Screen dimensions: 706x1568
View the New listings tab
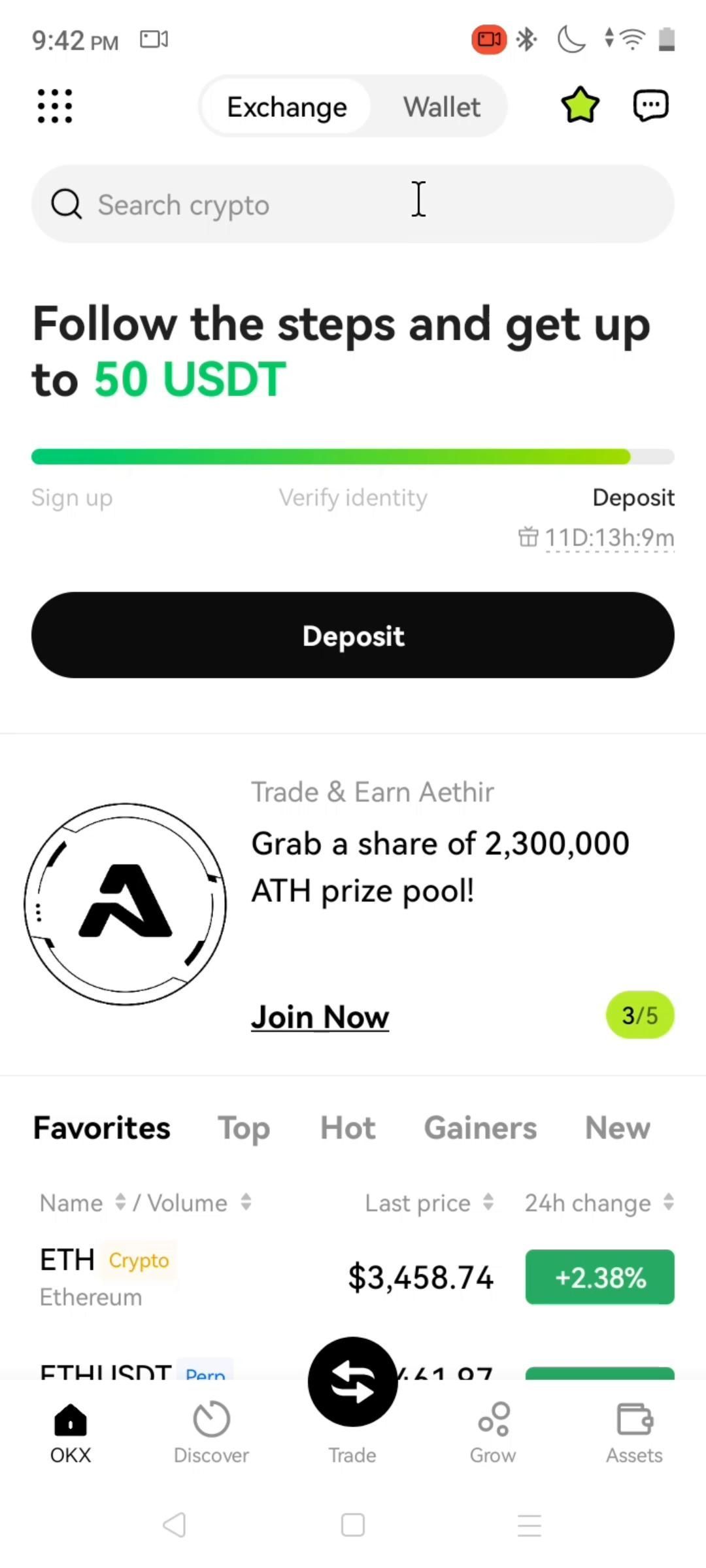[617, 1128]
